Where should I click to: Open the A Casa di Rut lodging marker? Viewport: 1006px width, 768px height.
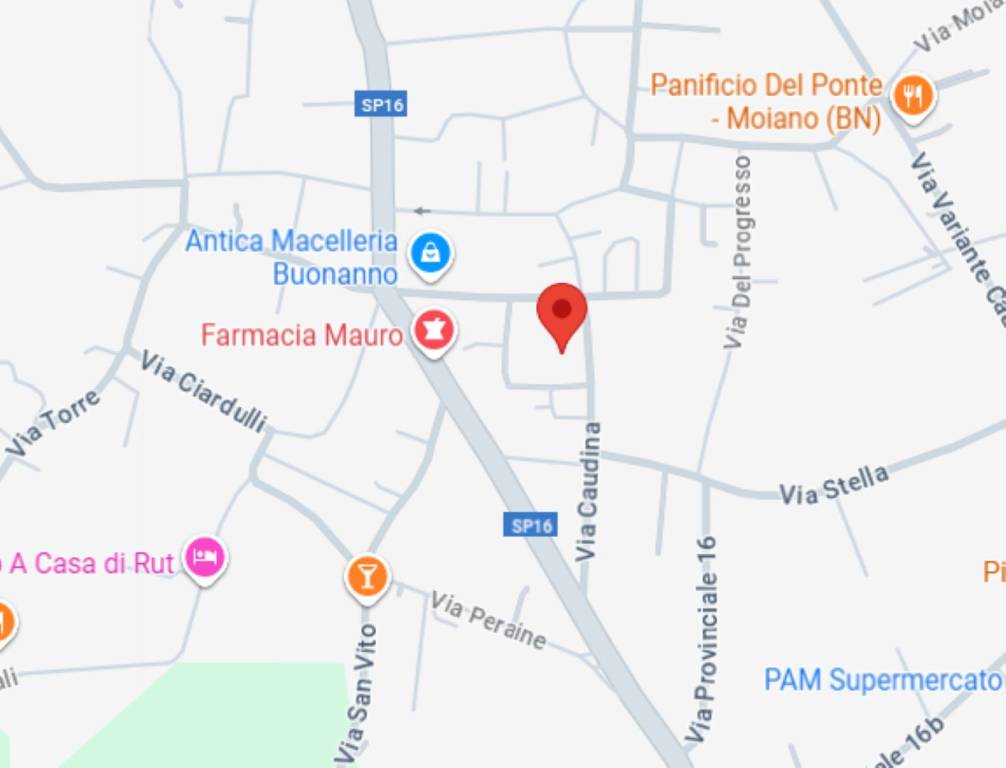(x=205, y=556)
